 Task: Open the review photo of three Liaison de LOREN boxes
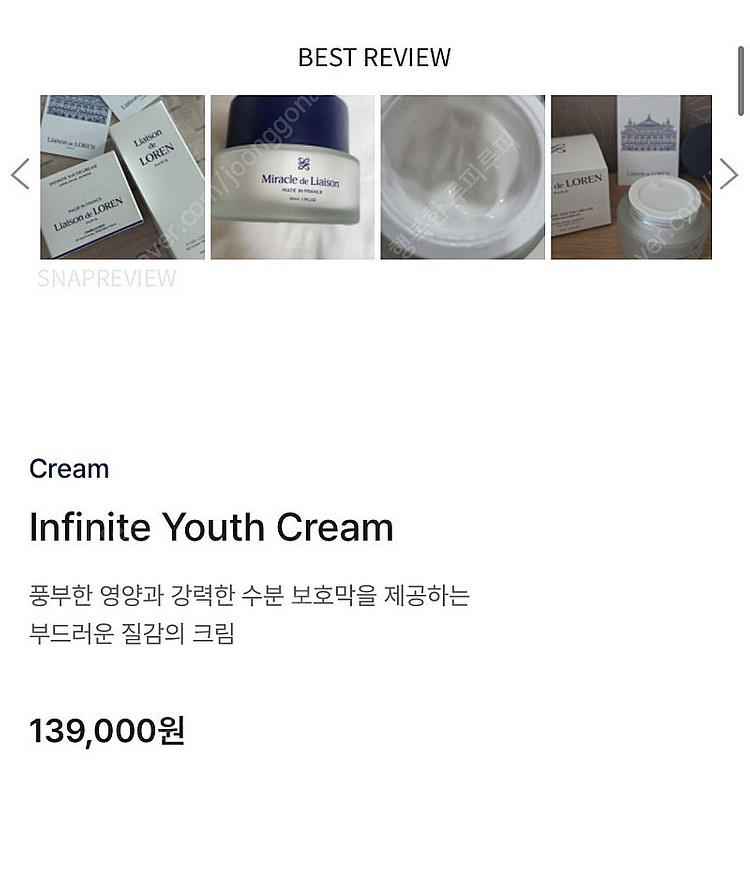point(122,177)
